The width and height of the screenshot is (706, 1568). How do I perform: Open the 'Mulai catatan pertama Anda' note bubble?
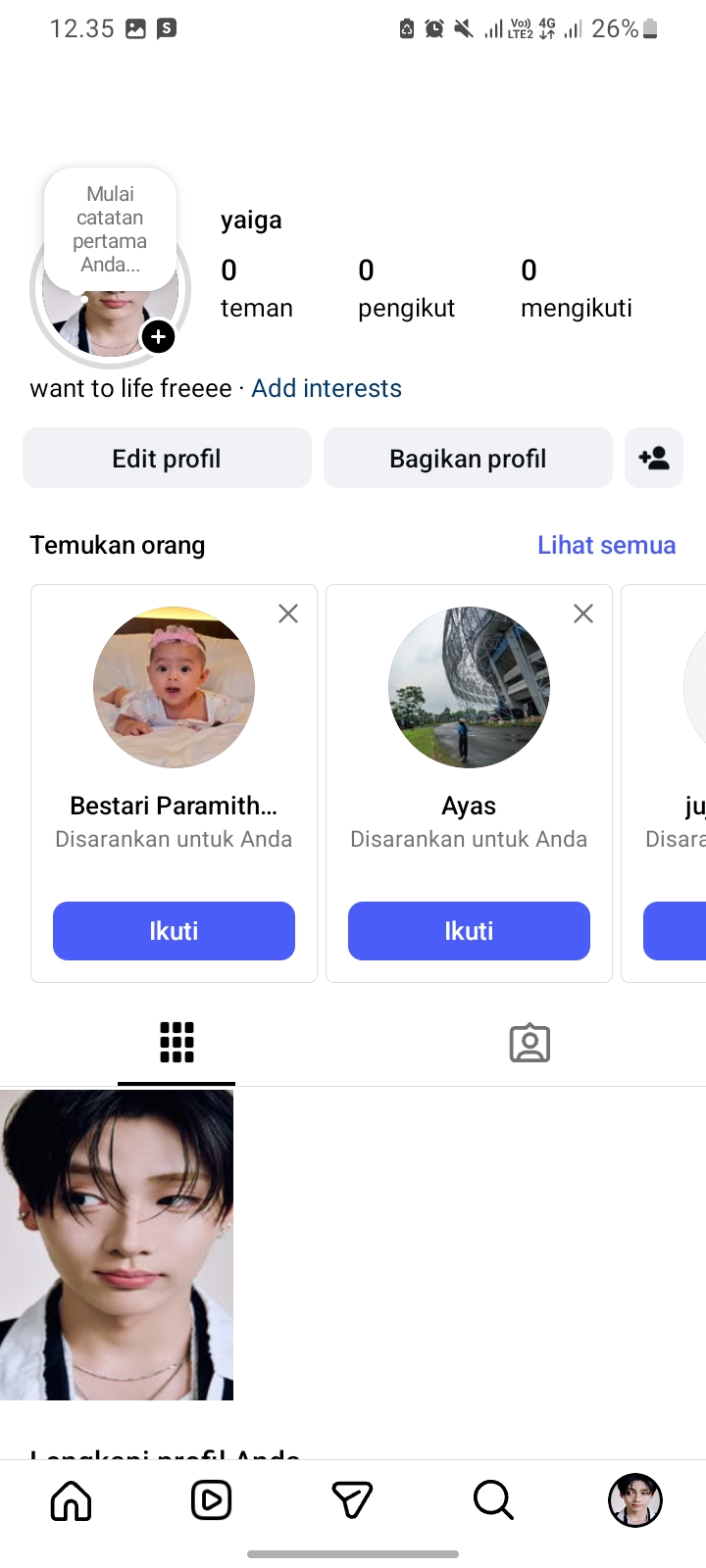(x=110, y=229)
